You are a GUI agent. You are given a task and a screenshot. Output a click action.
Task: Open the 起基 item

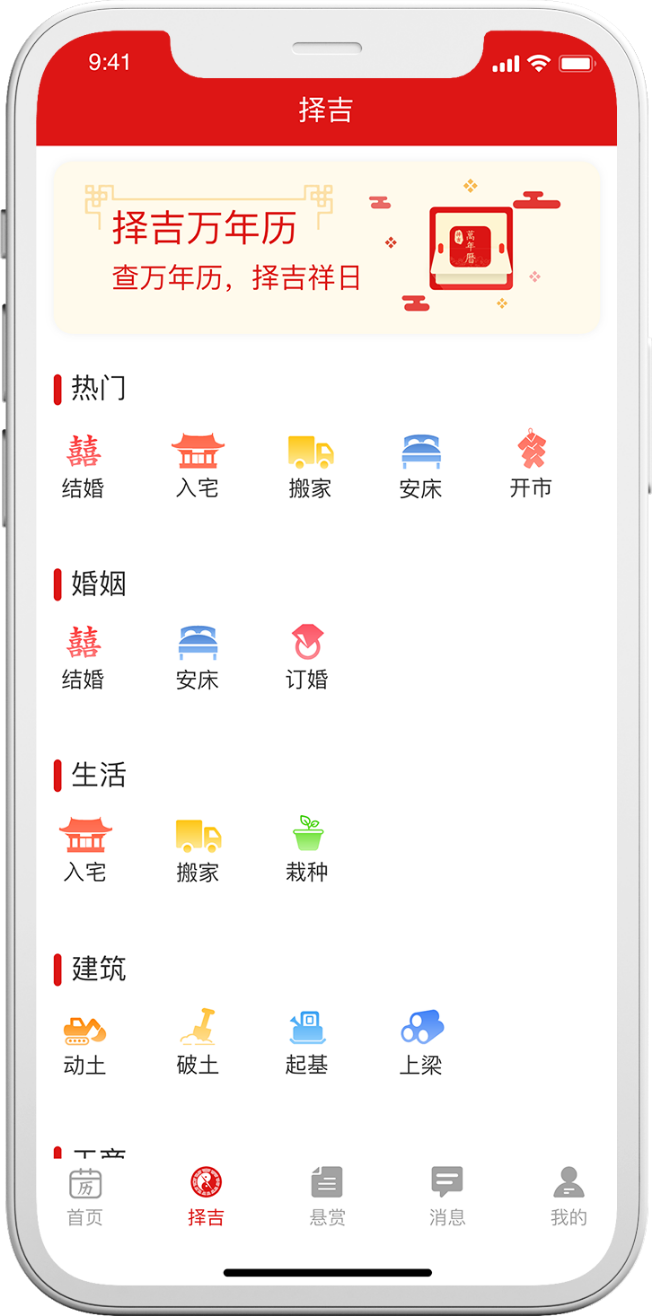coord(307,1042)
